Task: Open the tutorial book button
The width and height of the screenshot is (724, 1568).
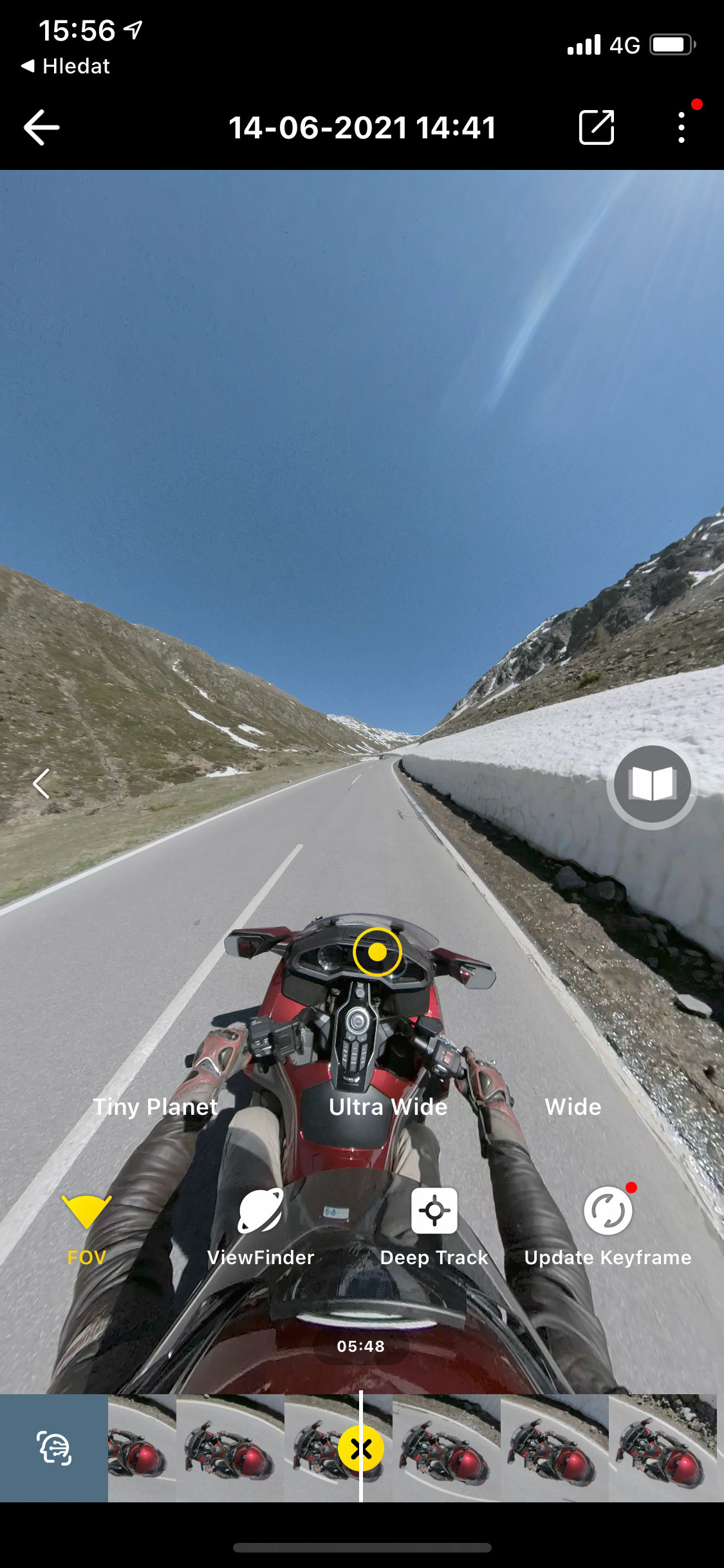Action: click(x=652, y=785)
